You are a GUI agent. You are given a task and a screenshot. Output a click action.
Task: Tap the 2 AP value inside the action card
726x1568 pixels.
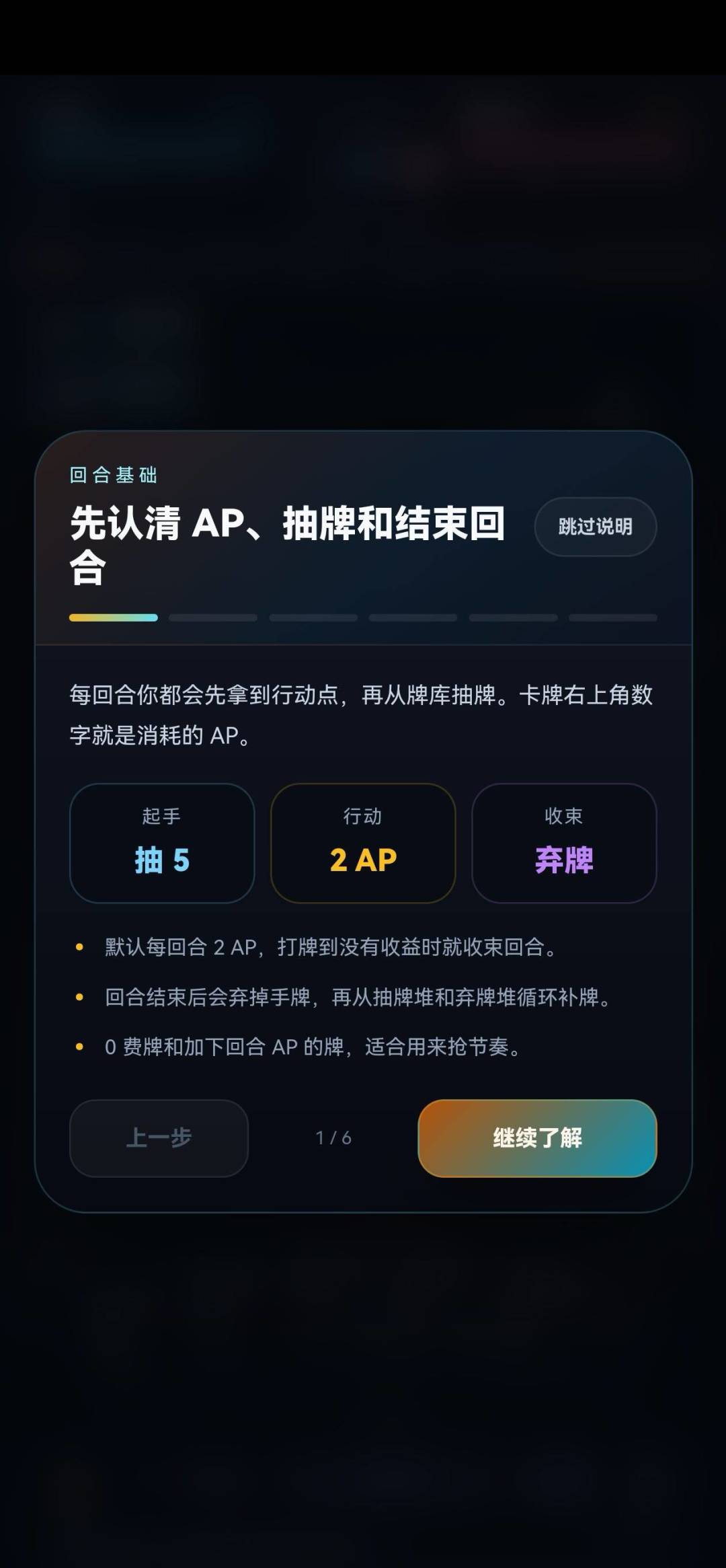pos(363,861)
